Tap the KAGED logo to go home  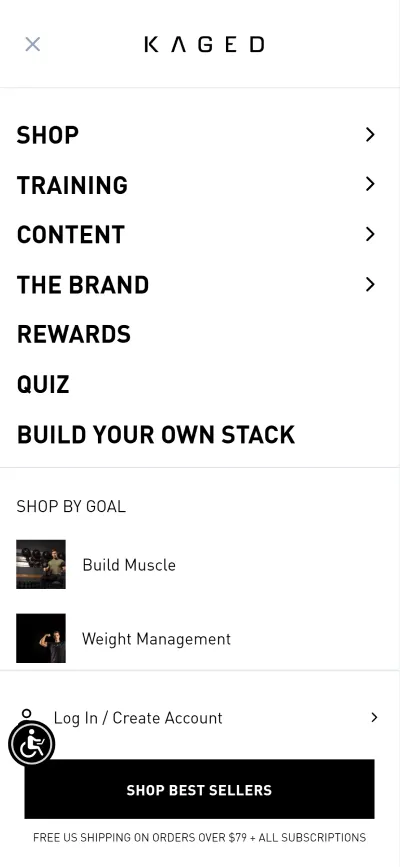click(204, 44)
